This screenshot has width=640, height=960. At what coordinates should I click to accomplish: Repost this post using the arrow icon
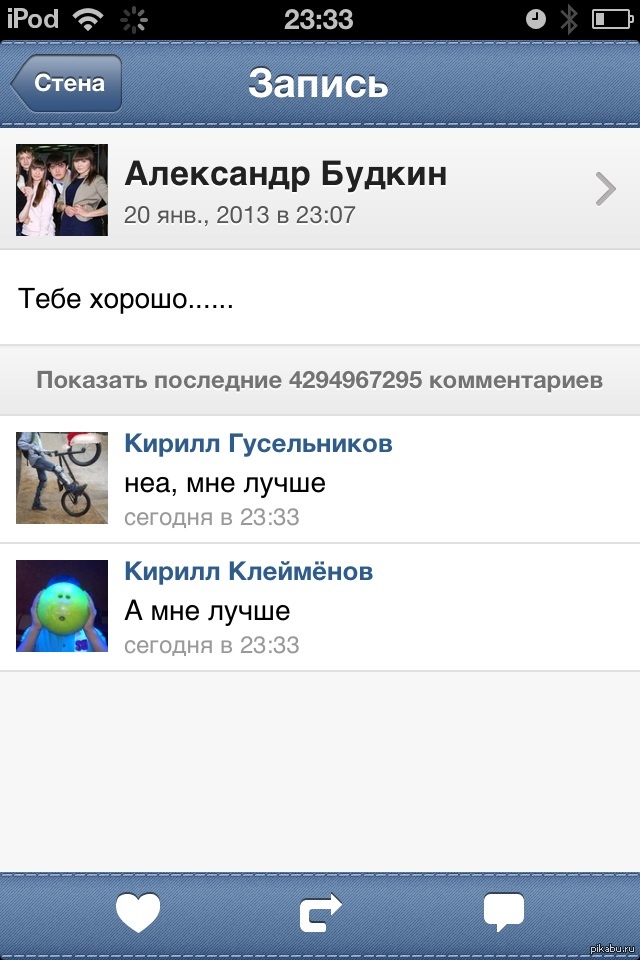pyautogui.click(x=320, y=911)
